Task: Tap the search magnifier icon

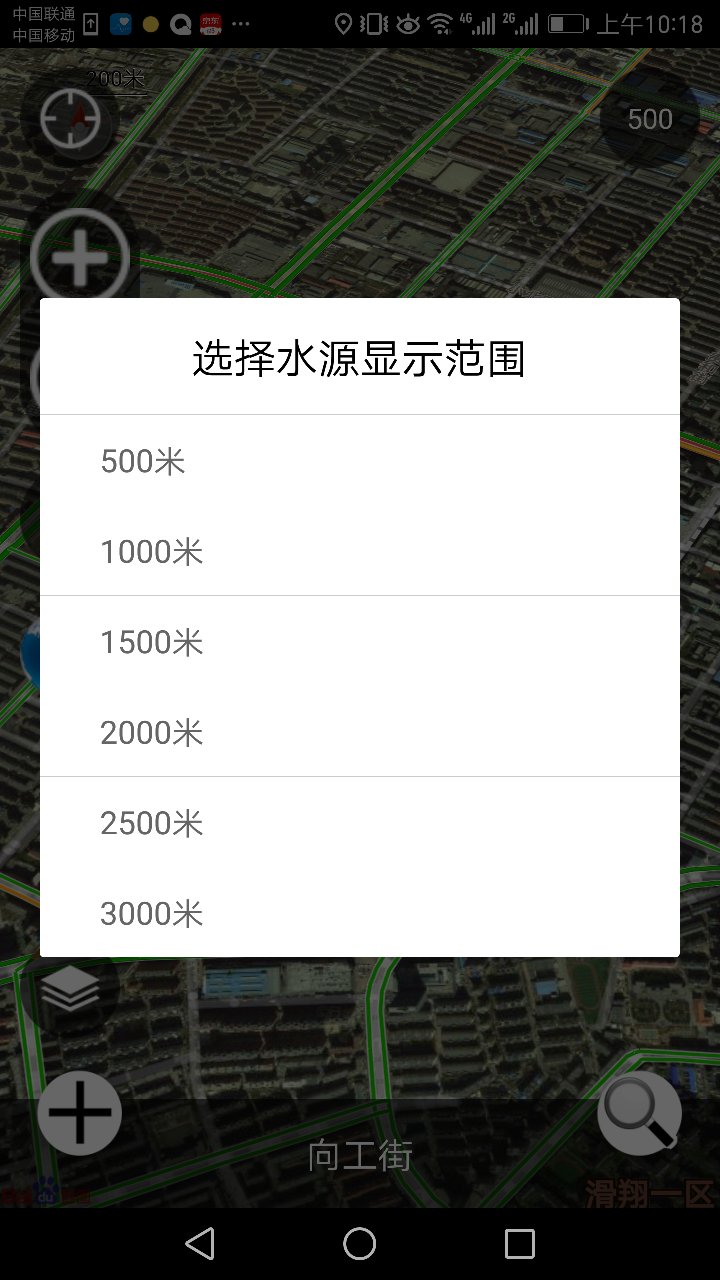Action: [639, 1111]
